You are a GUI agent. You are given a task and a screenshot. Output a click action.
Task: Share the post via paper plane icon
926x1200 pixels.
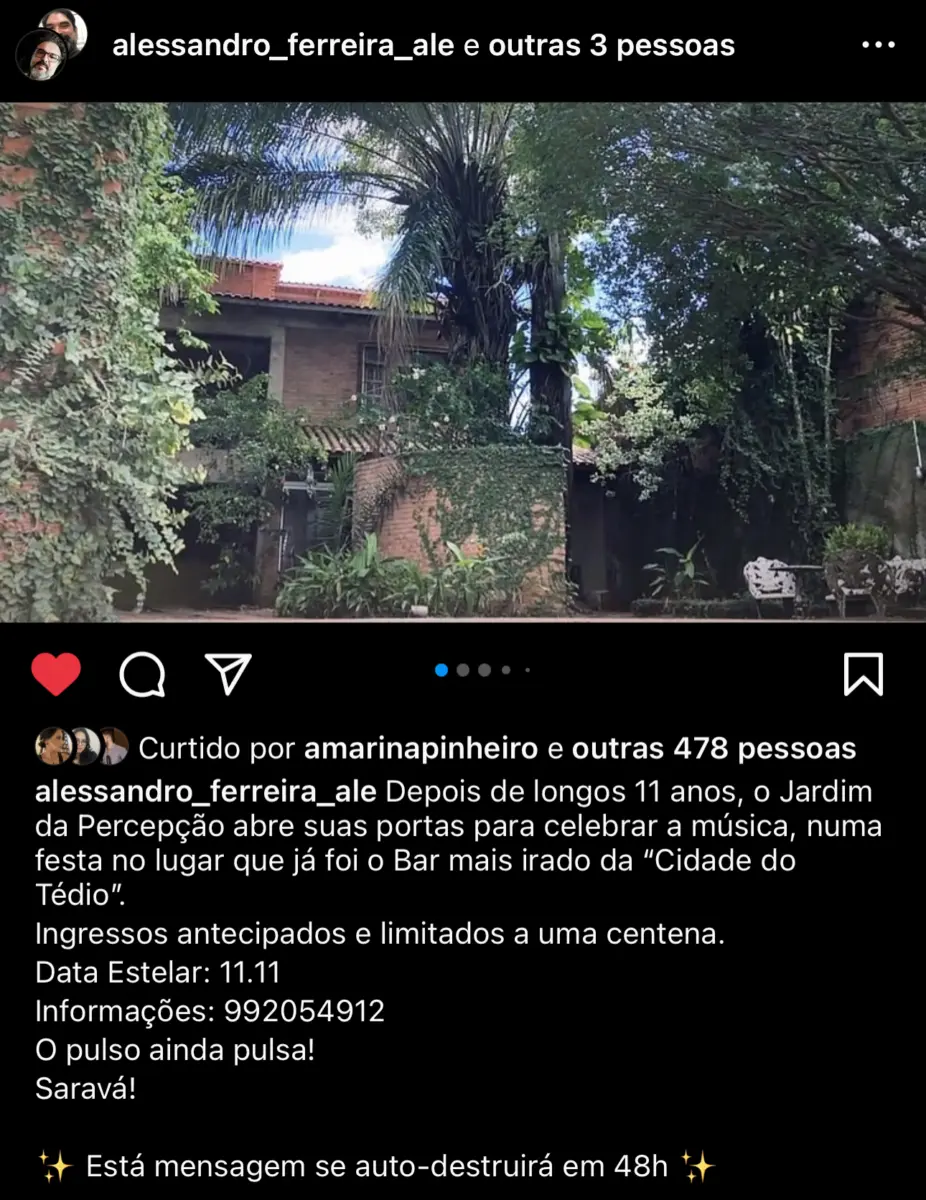[x=228, y=674]
